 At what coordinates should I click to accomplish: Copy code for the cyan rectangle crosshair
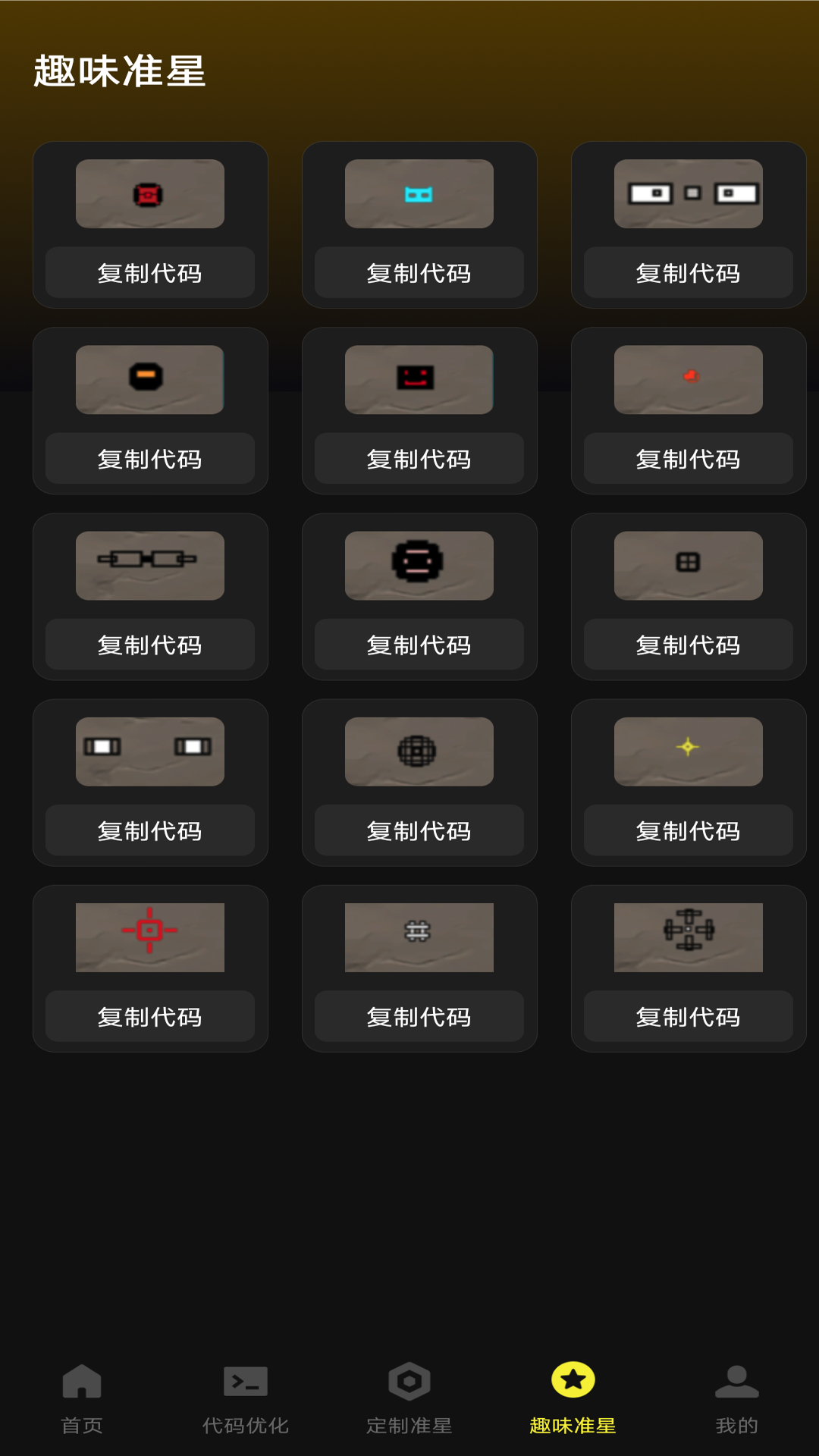(419, 273)
